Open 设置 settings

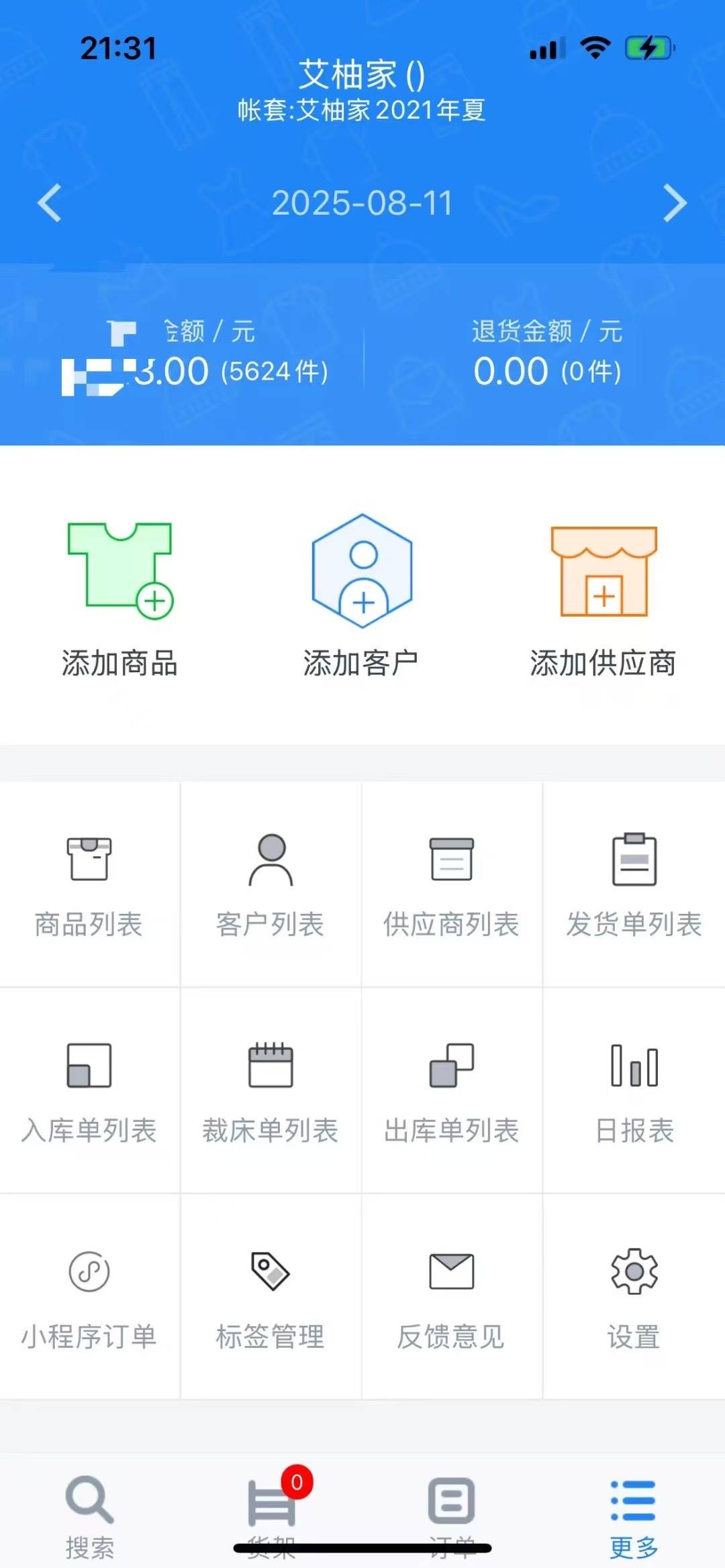coord(634,1298)
